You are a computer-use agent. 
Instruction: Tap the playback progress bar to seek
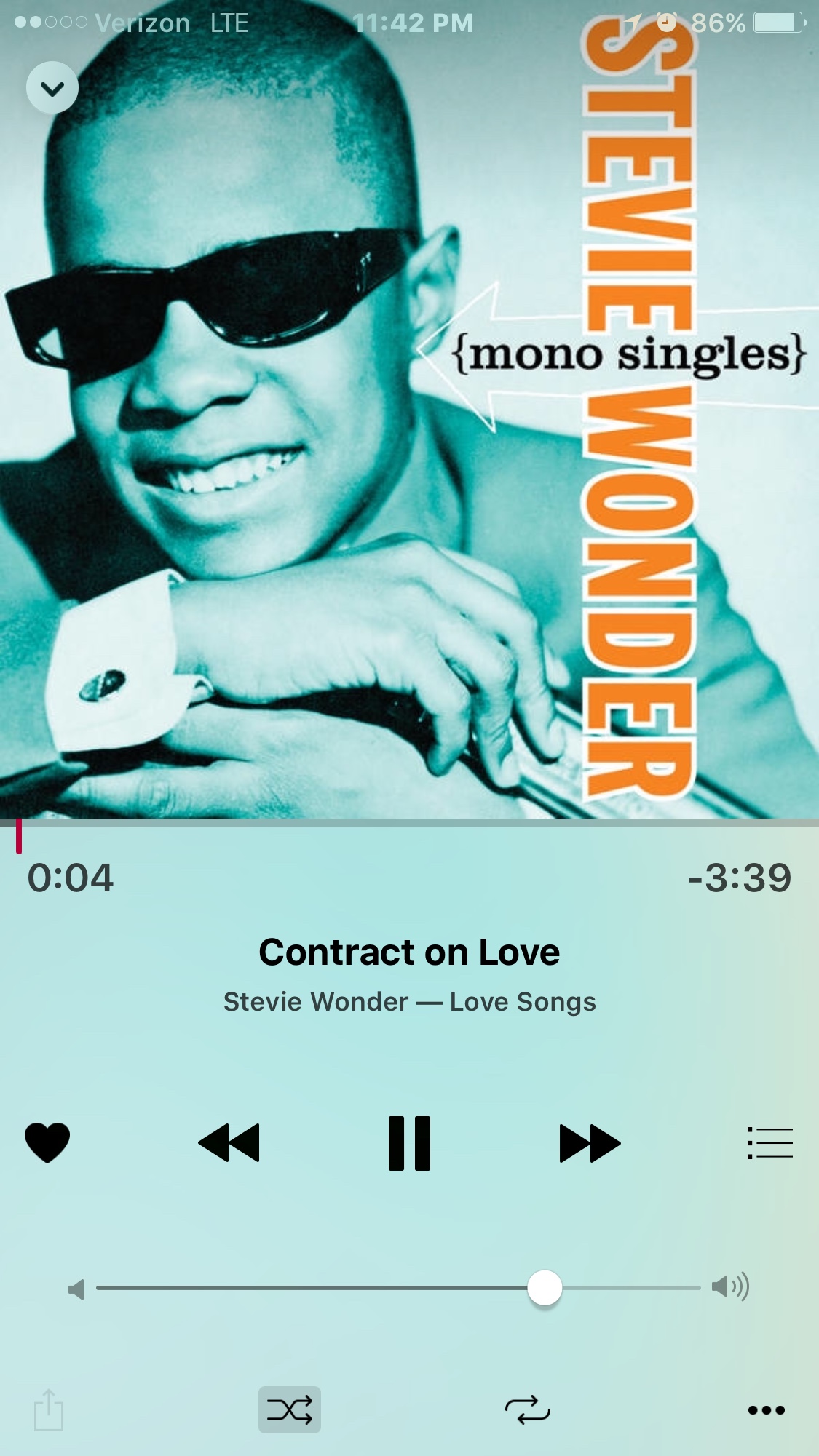click(409, 824)
